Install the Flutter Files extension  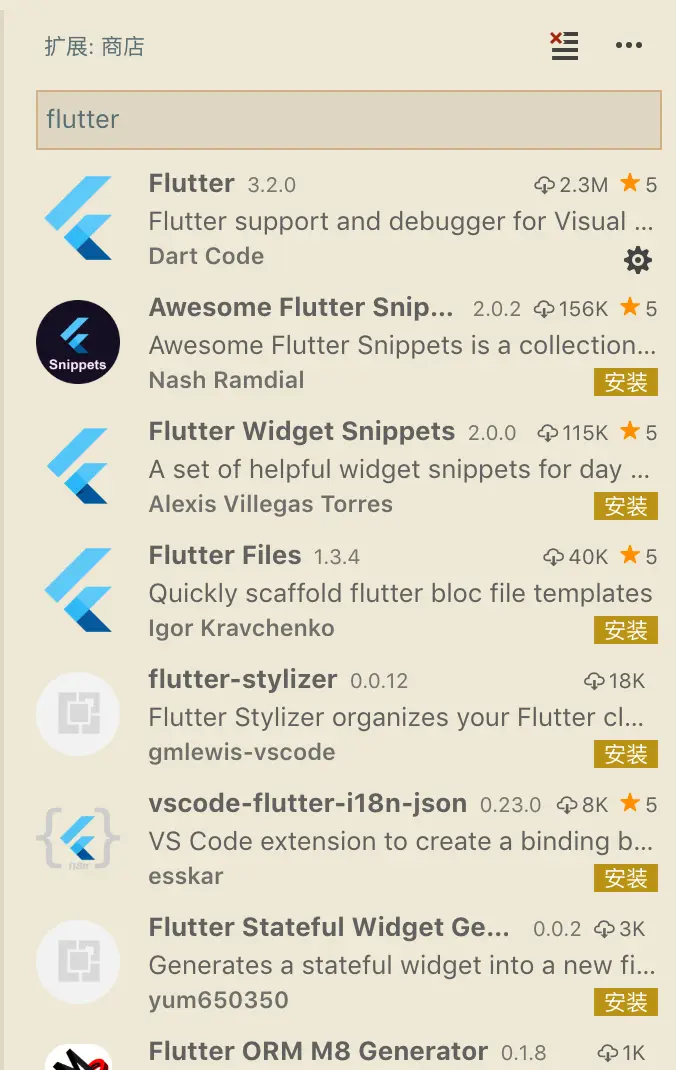click(x=626, y=630)
